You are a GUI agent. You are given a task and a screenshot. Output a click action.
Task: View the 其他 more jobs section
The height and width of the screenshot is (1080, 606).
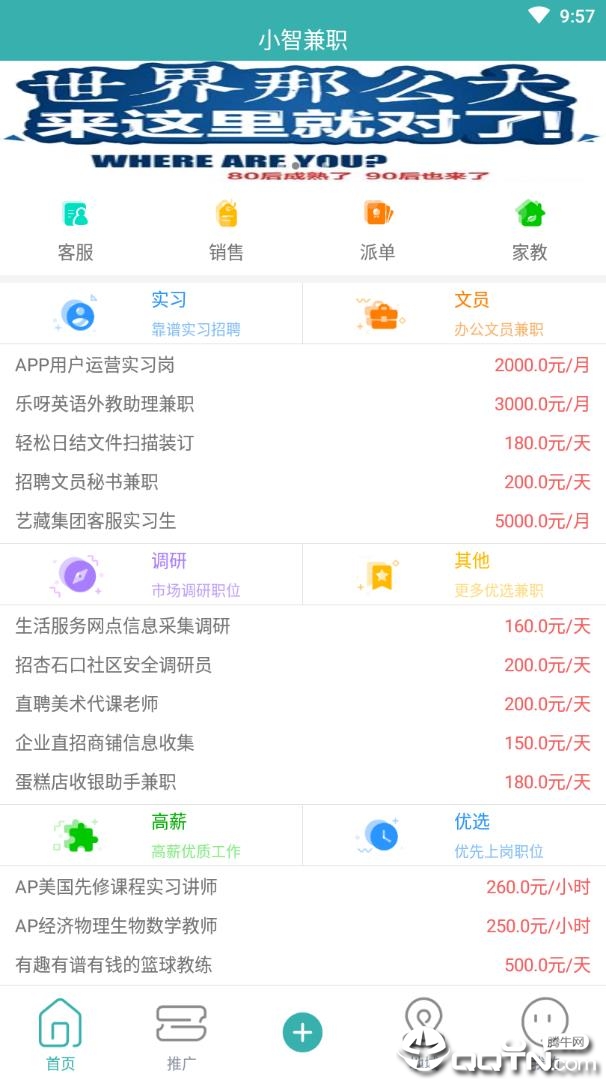coord(454,574)
